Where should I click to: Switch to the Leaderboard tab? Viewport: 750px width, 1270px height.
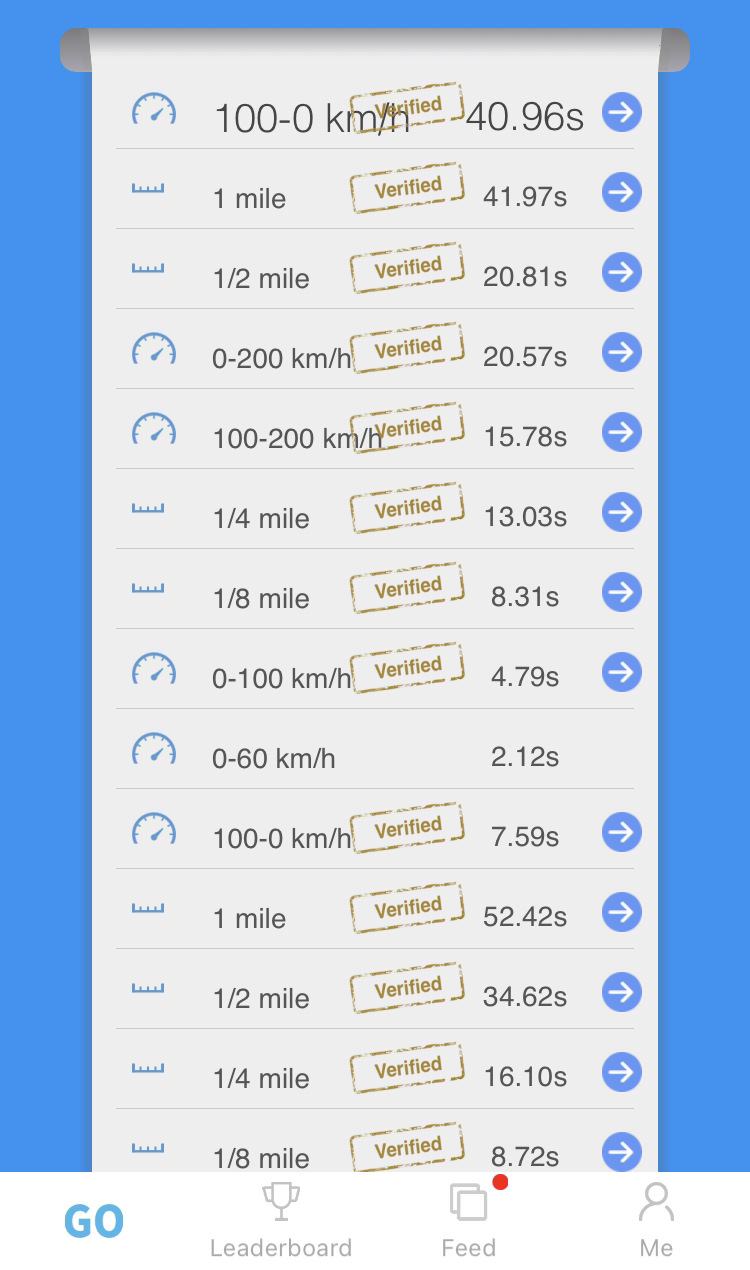point(281,1221)
